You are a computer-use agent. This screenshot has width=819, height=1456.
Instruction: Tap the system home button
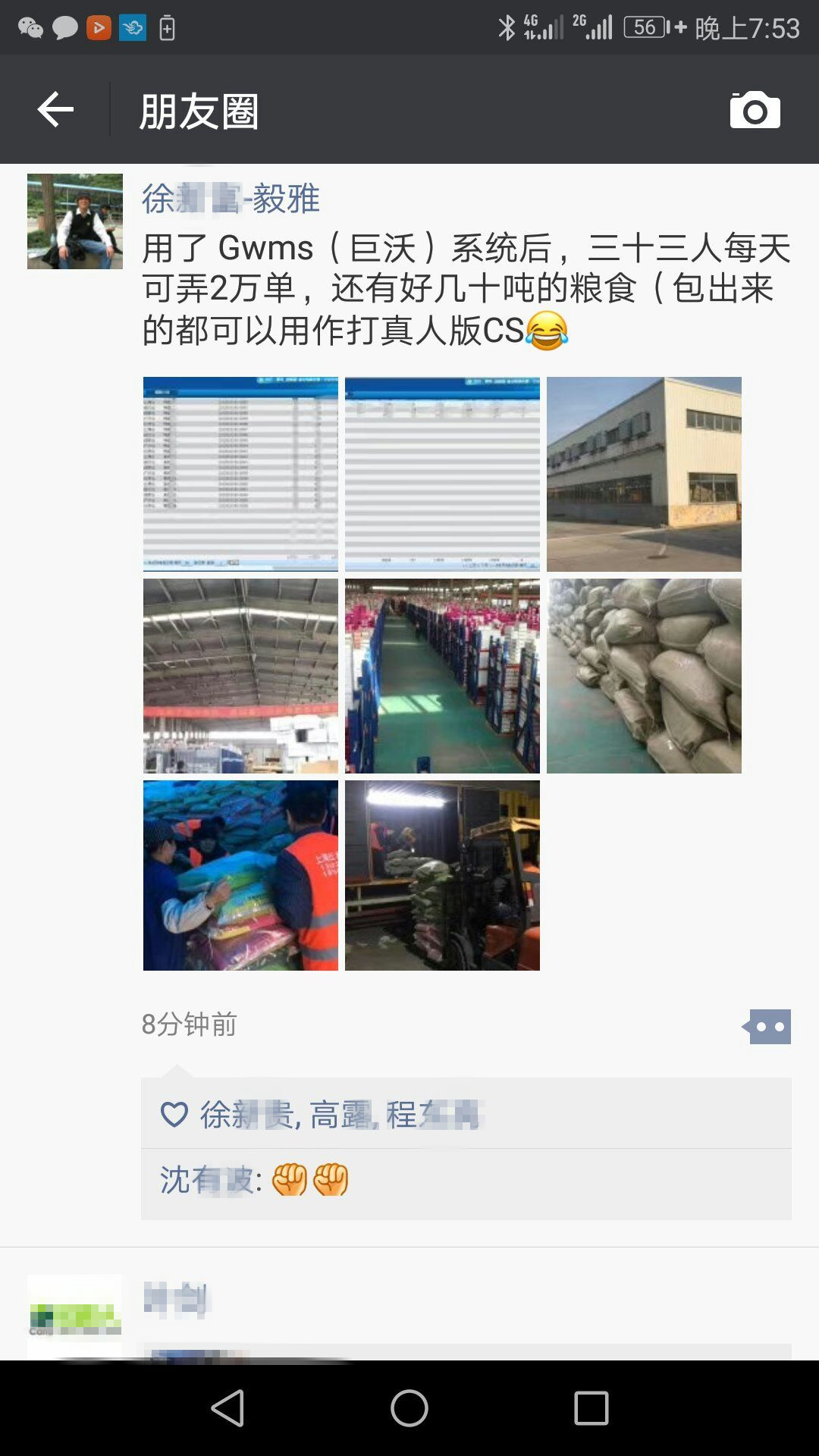[x=409, y=1408]
